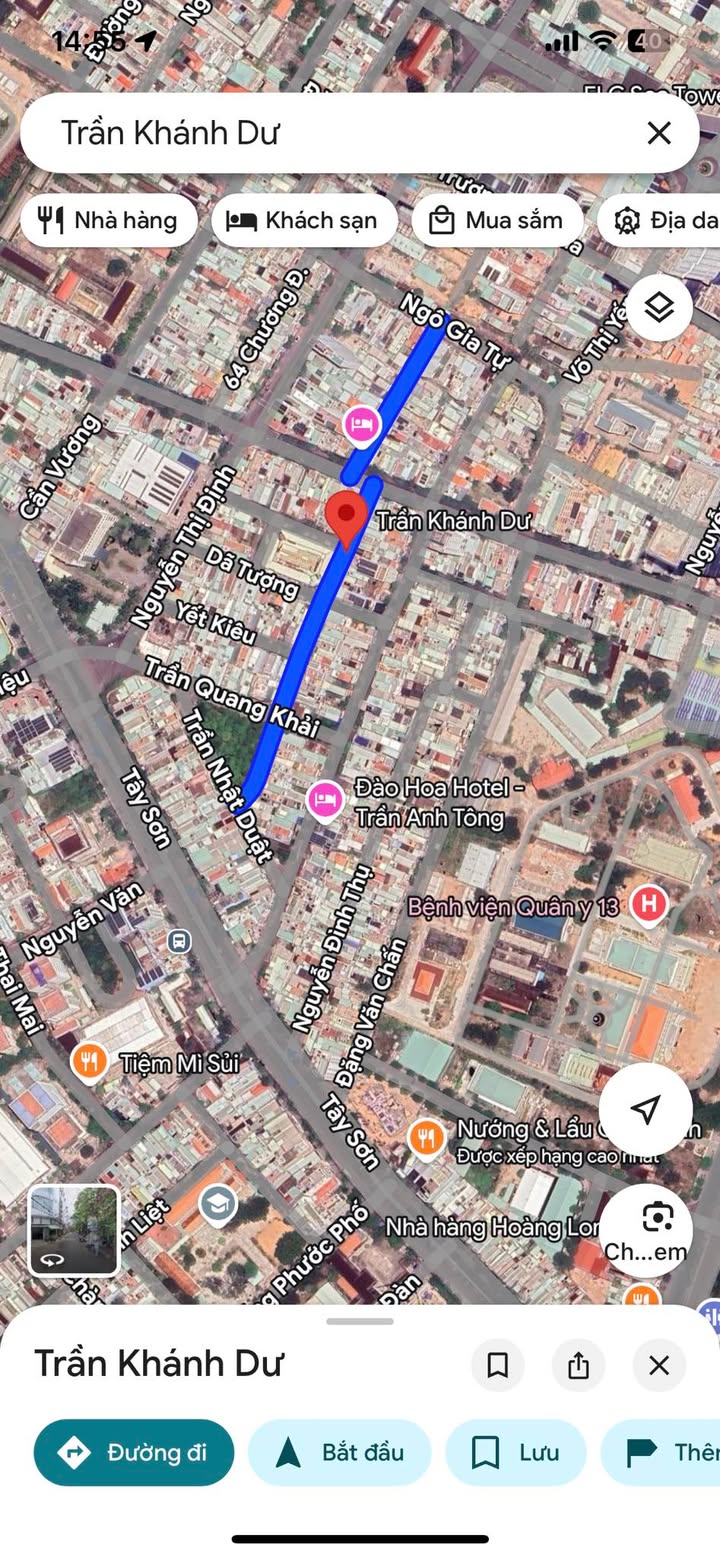Select the Khách sạn chip
The height and width of the screenshot is (1557, 720).
(x=304, y=220)
